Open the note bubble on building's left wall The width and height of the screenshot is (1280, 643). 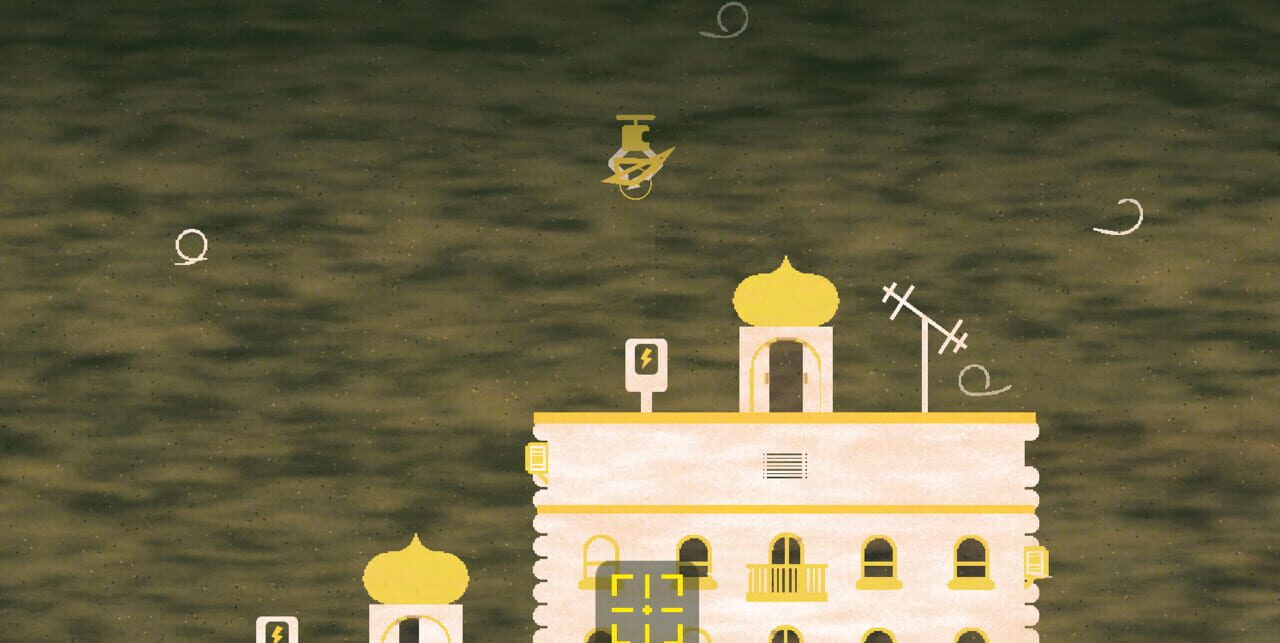point(537,458)
